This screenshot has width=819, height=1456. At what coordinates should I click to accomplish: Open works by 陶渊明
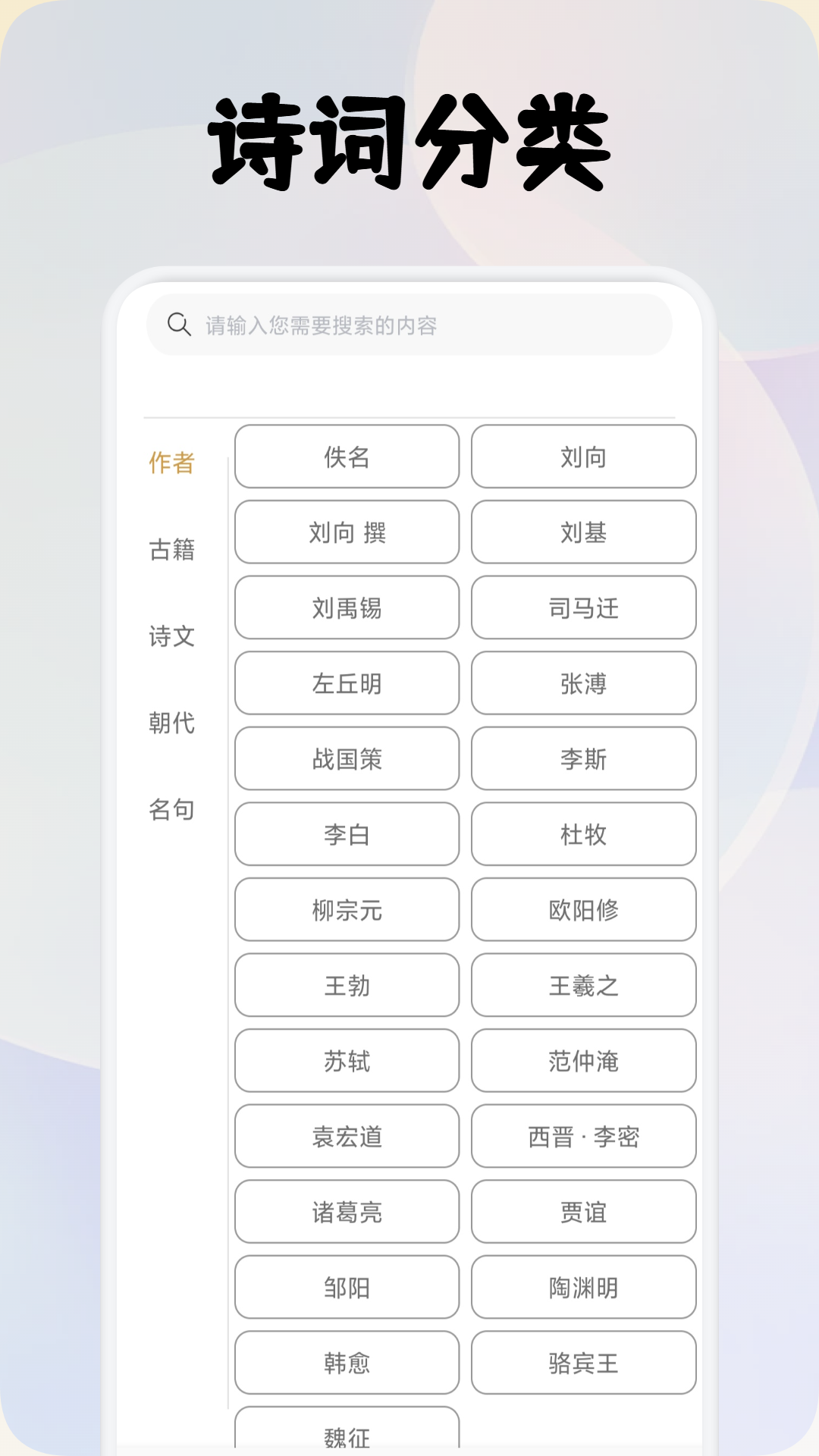coord(584,1287)
